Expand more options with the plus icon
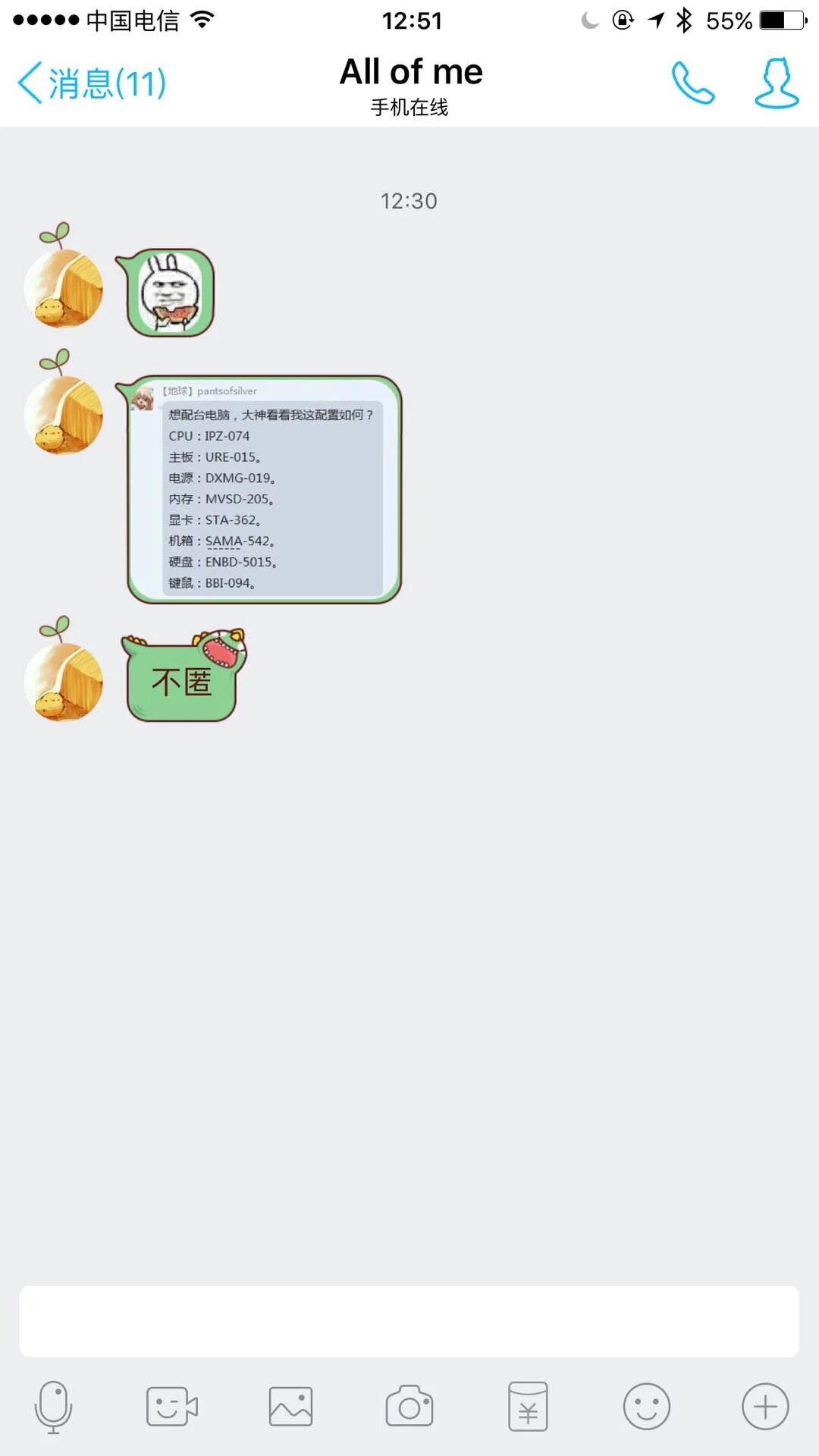This screenshot has width=819, height=1456. (765, 1407)
